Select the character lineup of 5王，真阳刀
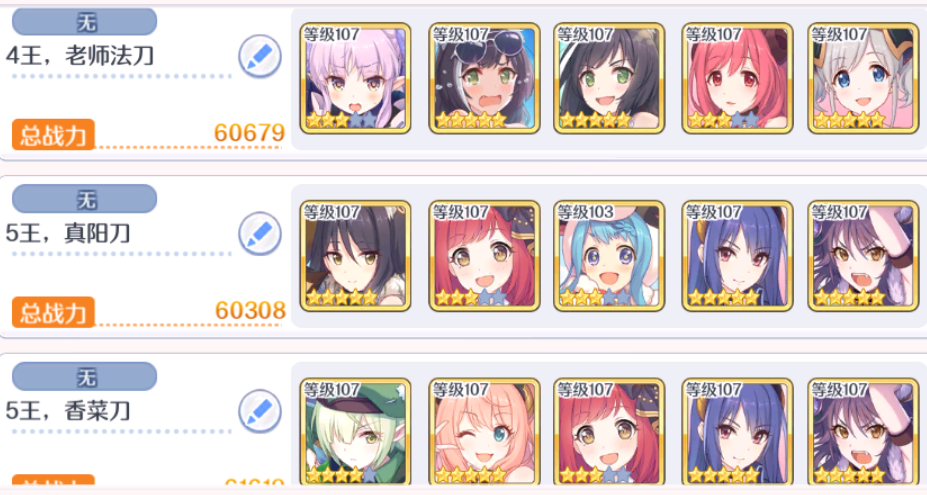The width and height of the screenshot is (927, 495). click(x=607, y=256)
